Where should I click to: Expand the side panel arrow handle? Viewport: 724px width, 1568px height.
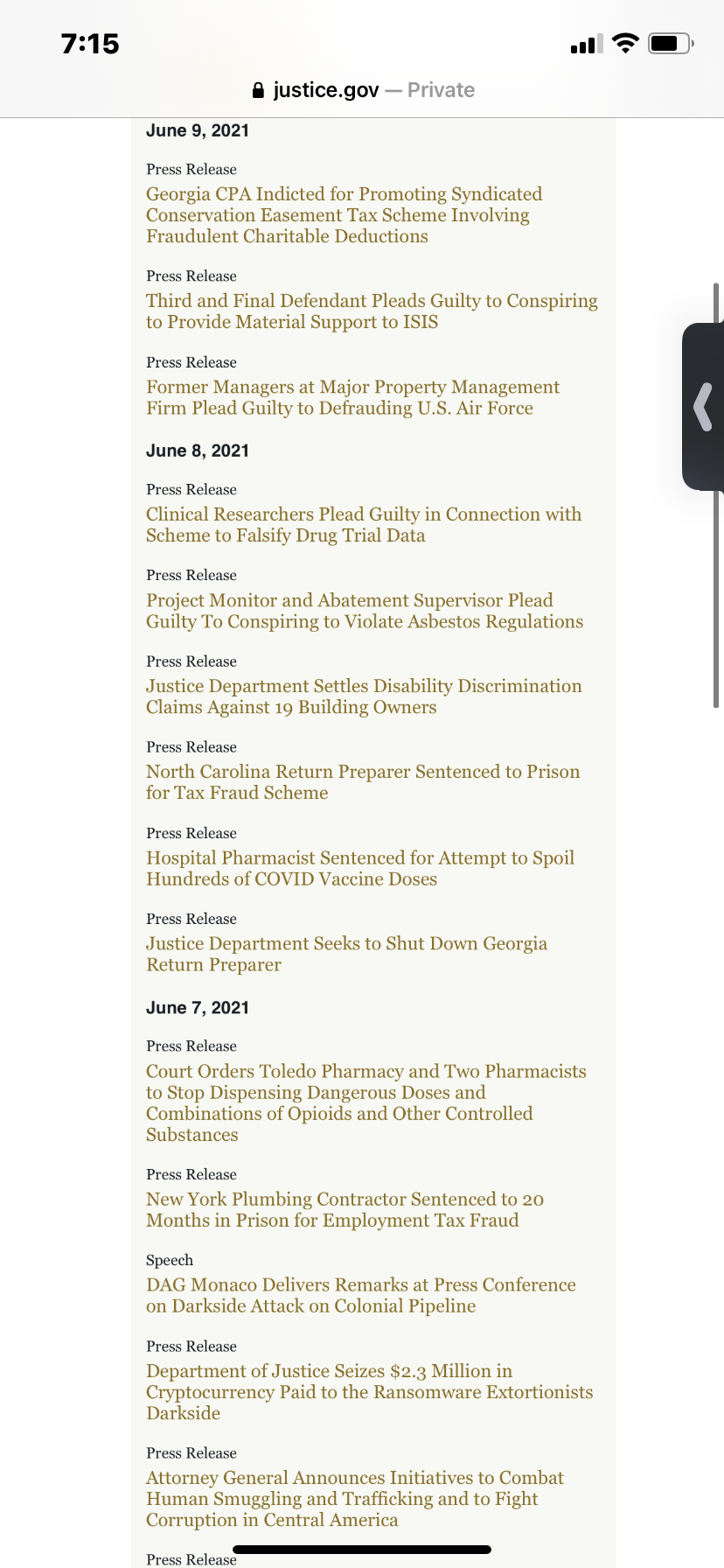coord(703,407)
